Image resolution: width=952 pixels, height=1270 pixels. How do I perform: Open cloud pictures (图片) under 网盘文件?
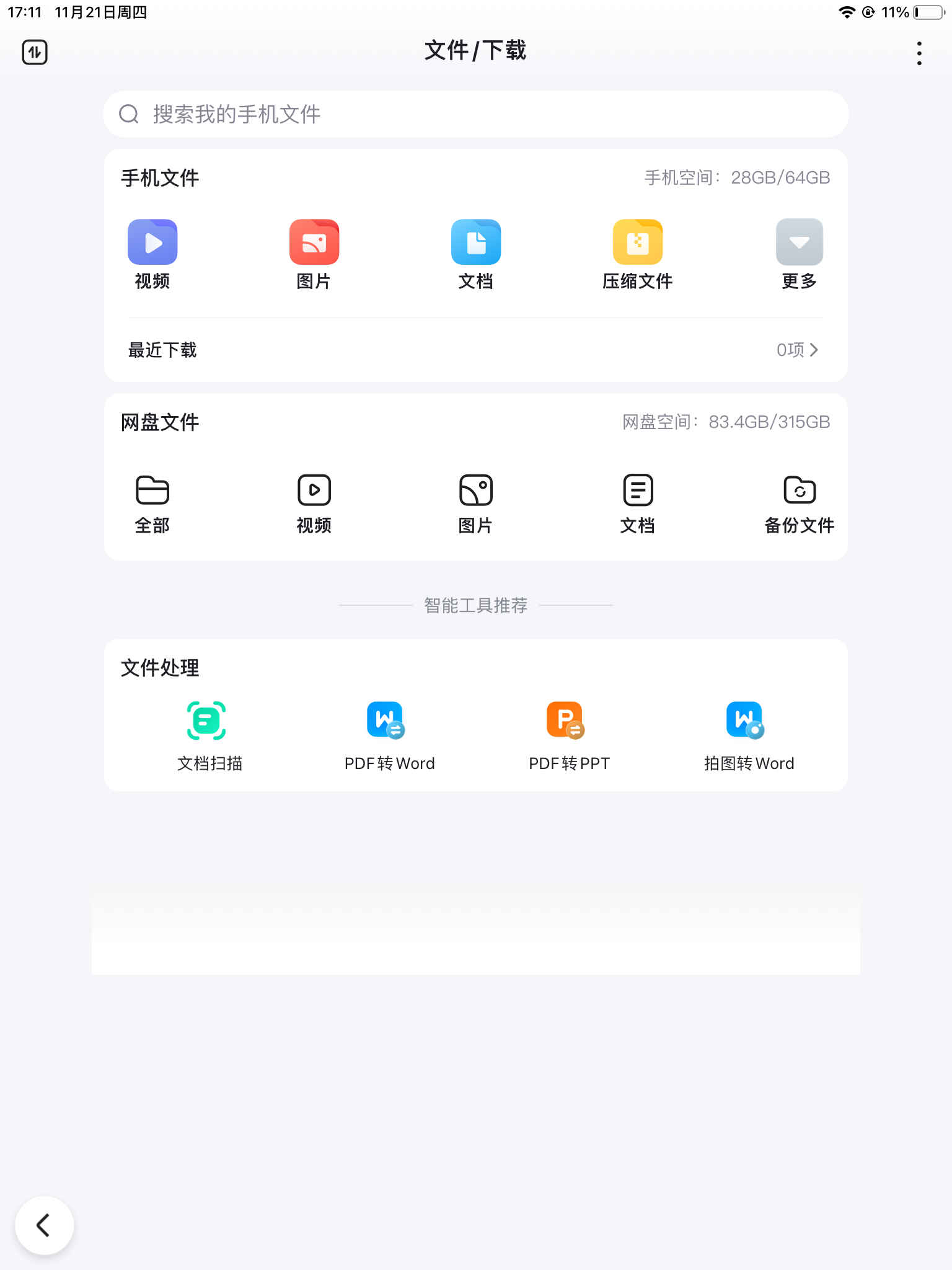[x=476, y=504]
